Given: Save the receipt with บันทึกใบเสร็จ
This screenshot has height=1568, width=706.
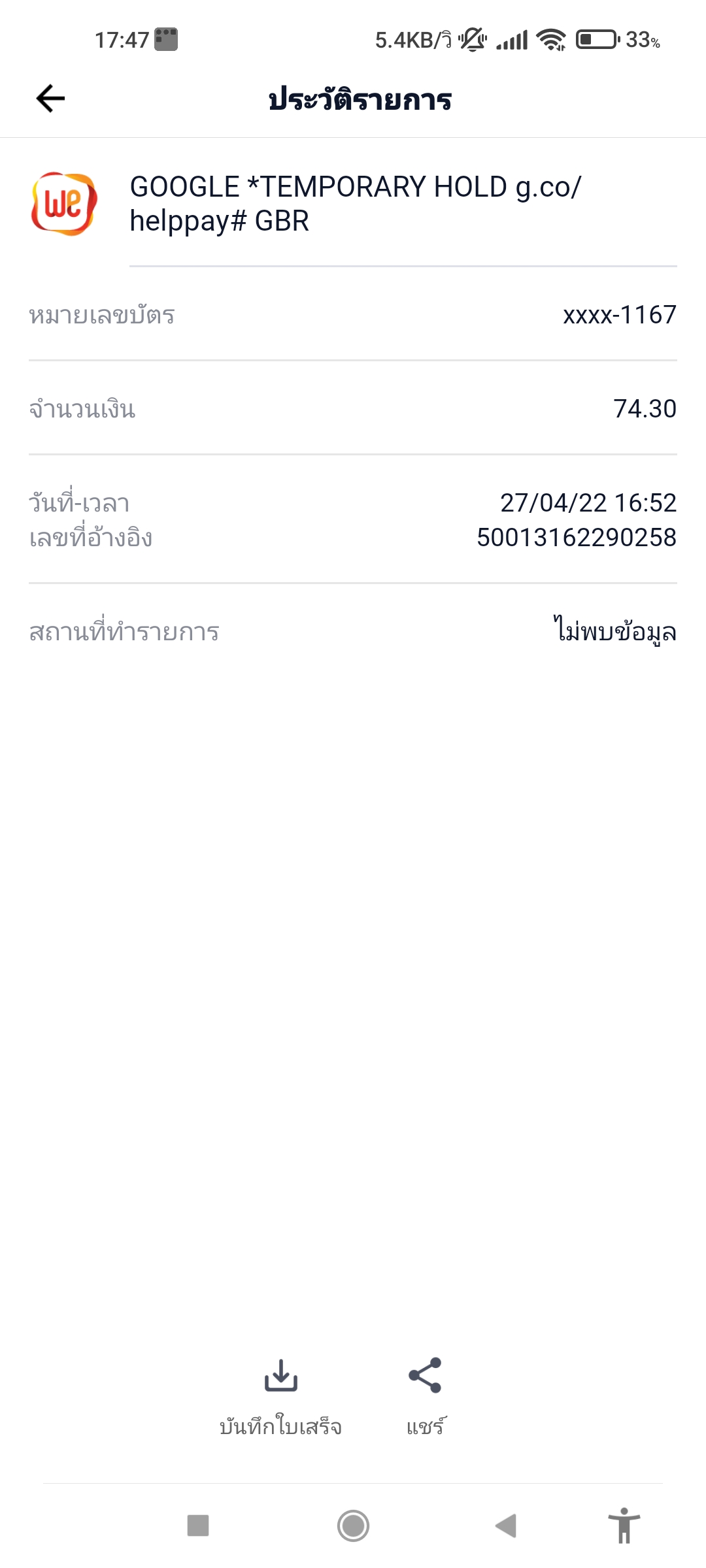Looking at the screenshot, I should (280, 1397).
